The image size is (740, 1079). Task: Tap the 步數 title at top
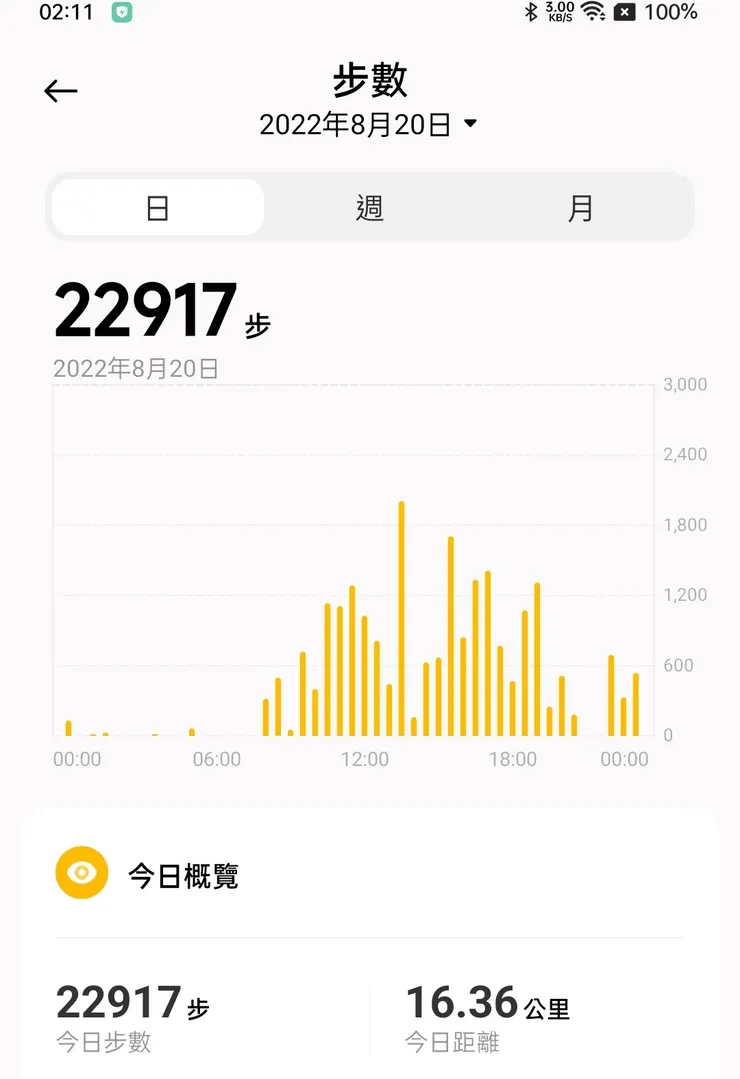[370, 80]
